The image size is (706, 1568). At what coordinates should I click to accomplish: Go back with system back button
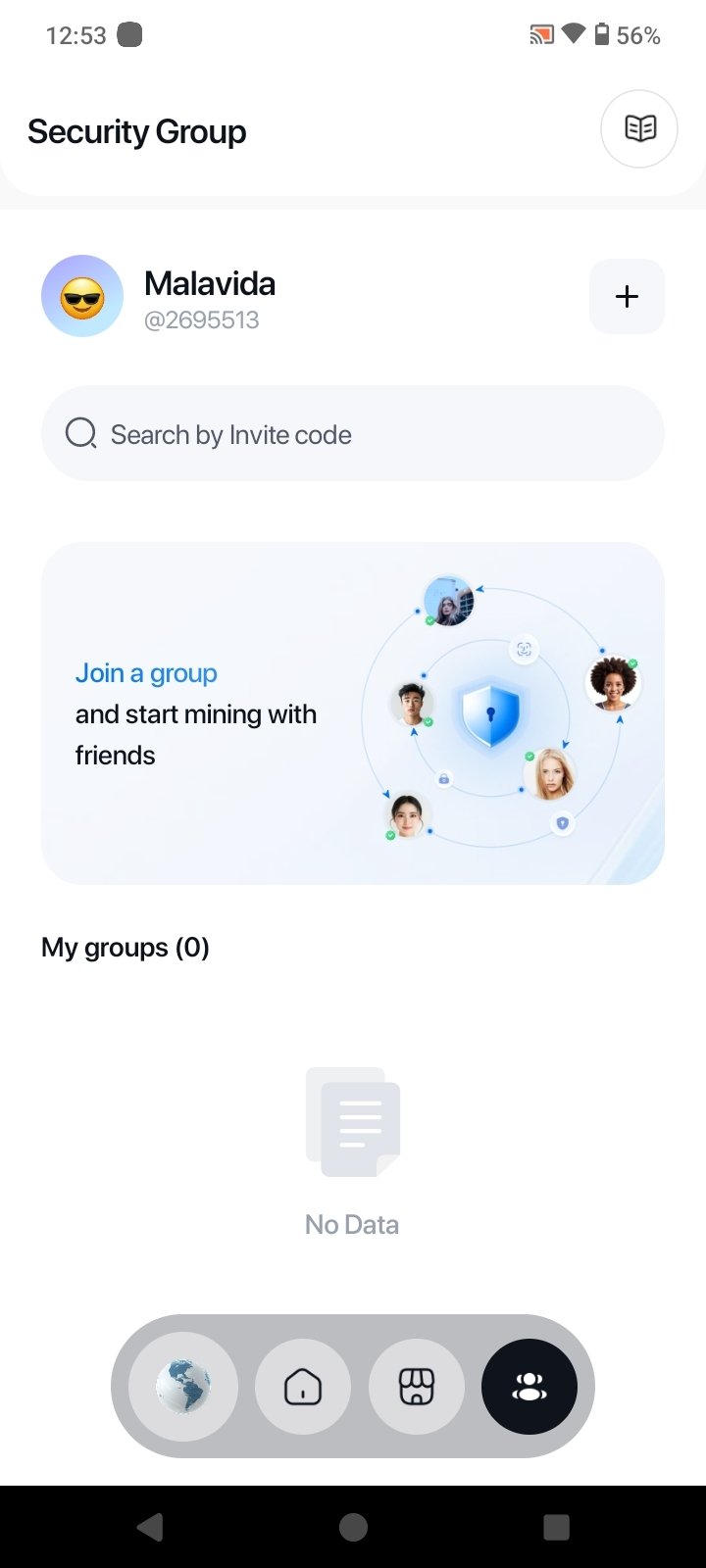tap(150, 1527)
